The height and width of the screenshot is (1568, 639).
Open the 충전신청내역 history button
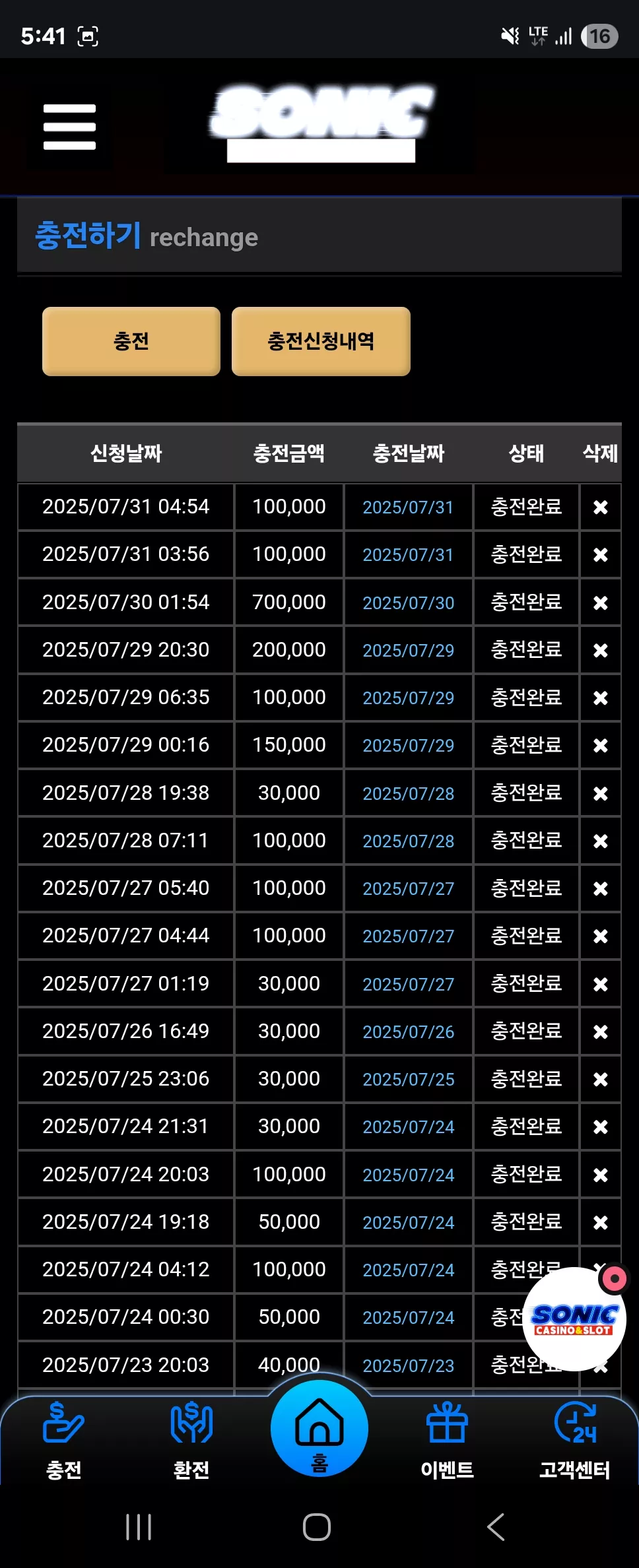tap(321, 341)
